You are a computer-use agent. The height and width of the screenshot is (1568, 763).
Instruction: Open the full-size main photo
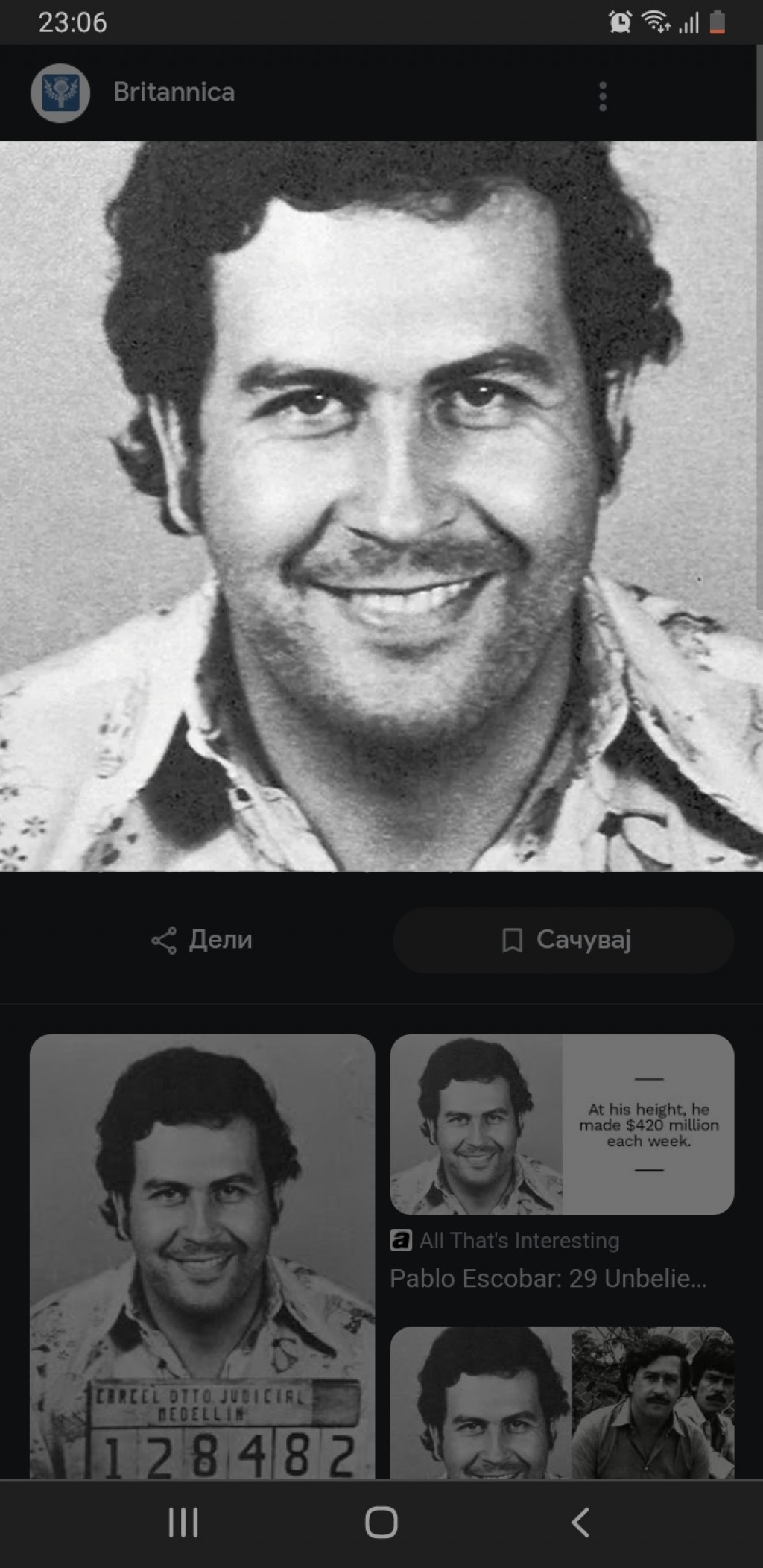381,506
